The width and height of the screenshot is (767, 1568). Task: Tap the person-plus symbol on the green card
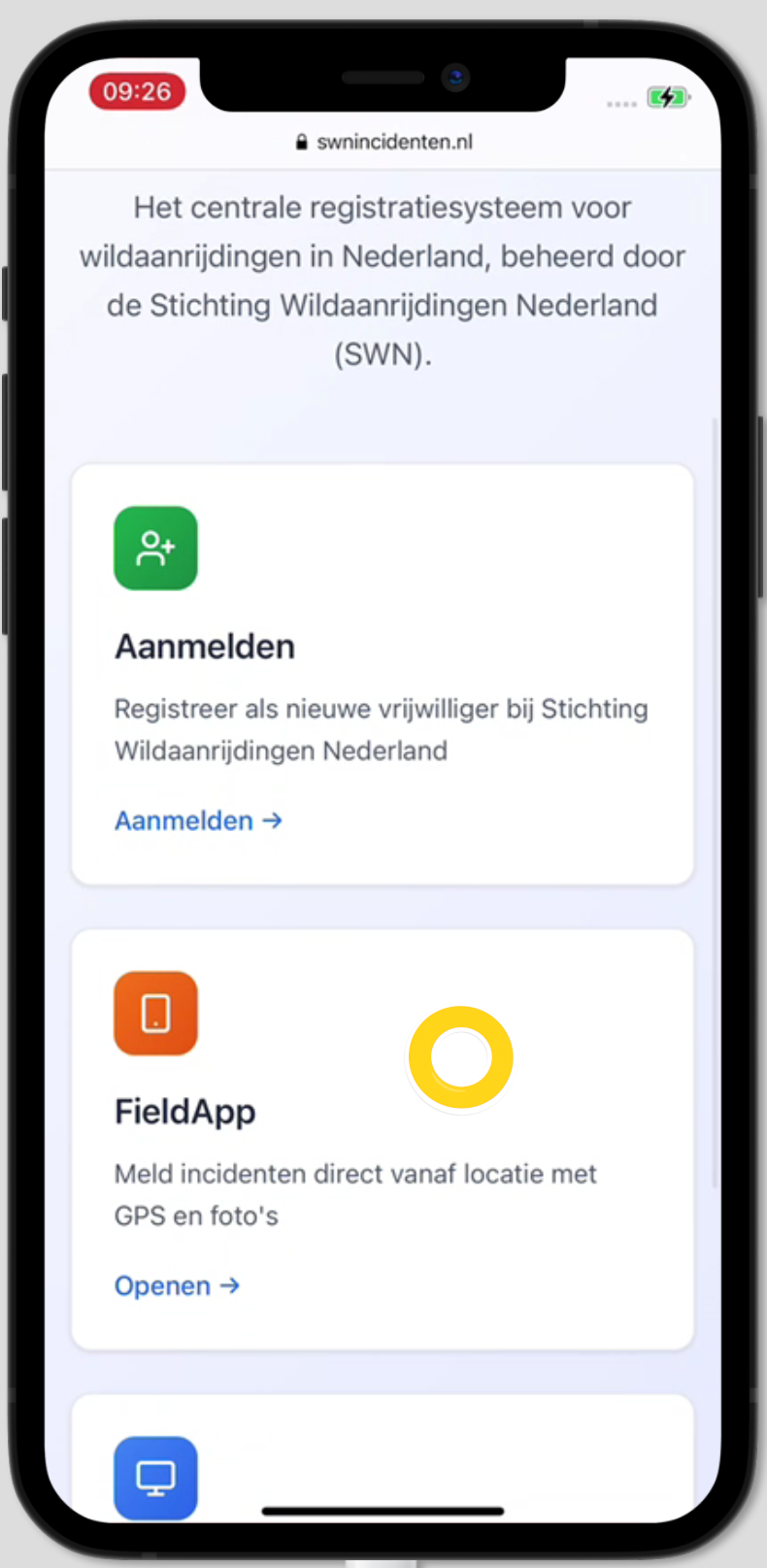pos(155,548)
